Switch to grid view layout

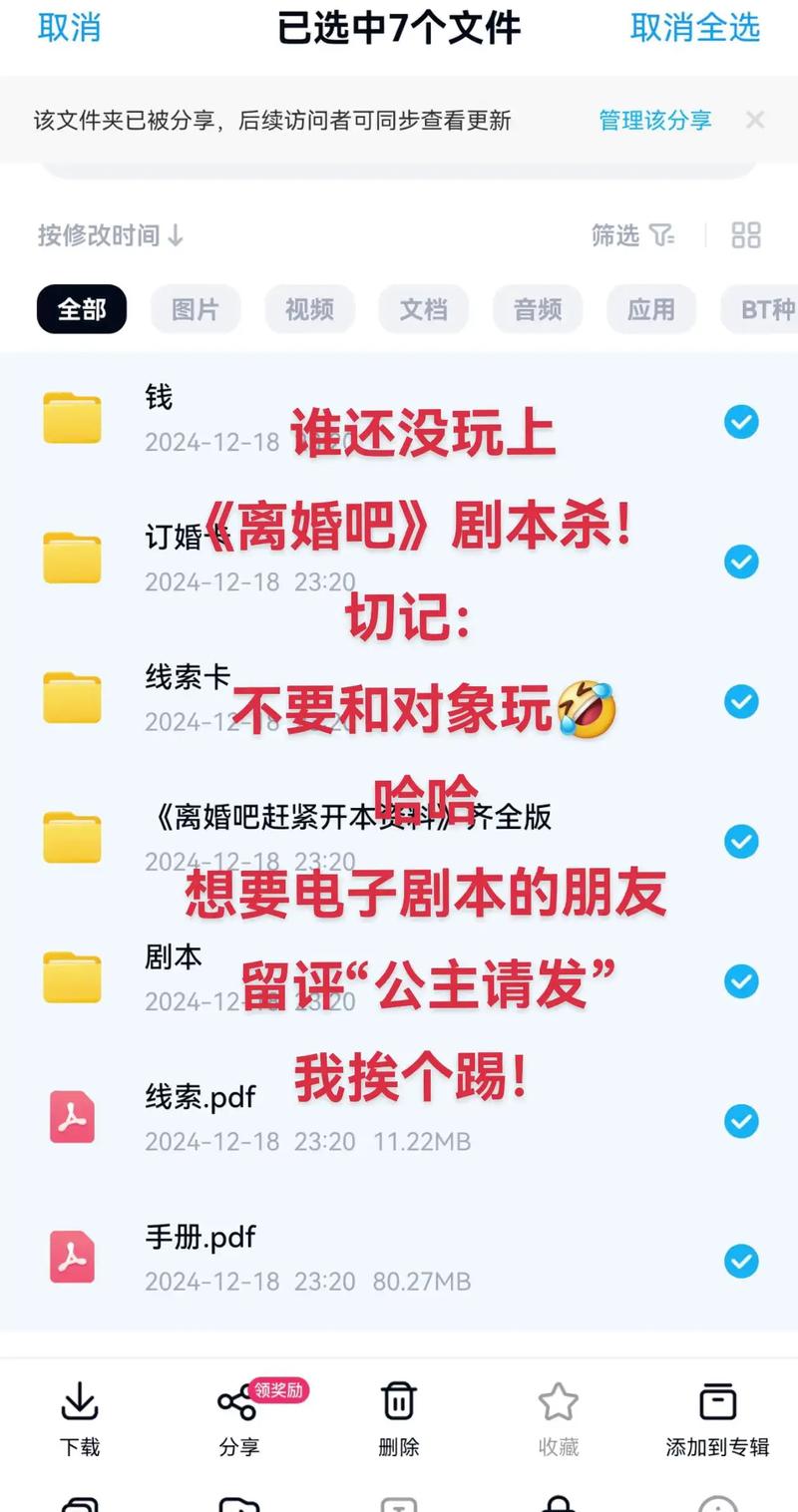[745, 235]
